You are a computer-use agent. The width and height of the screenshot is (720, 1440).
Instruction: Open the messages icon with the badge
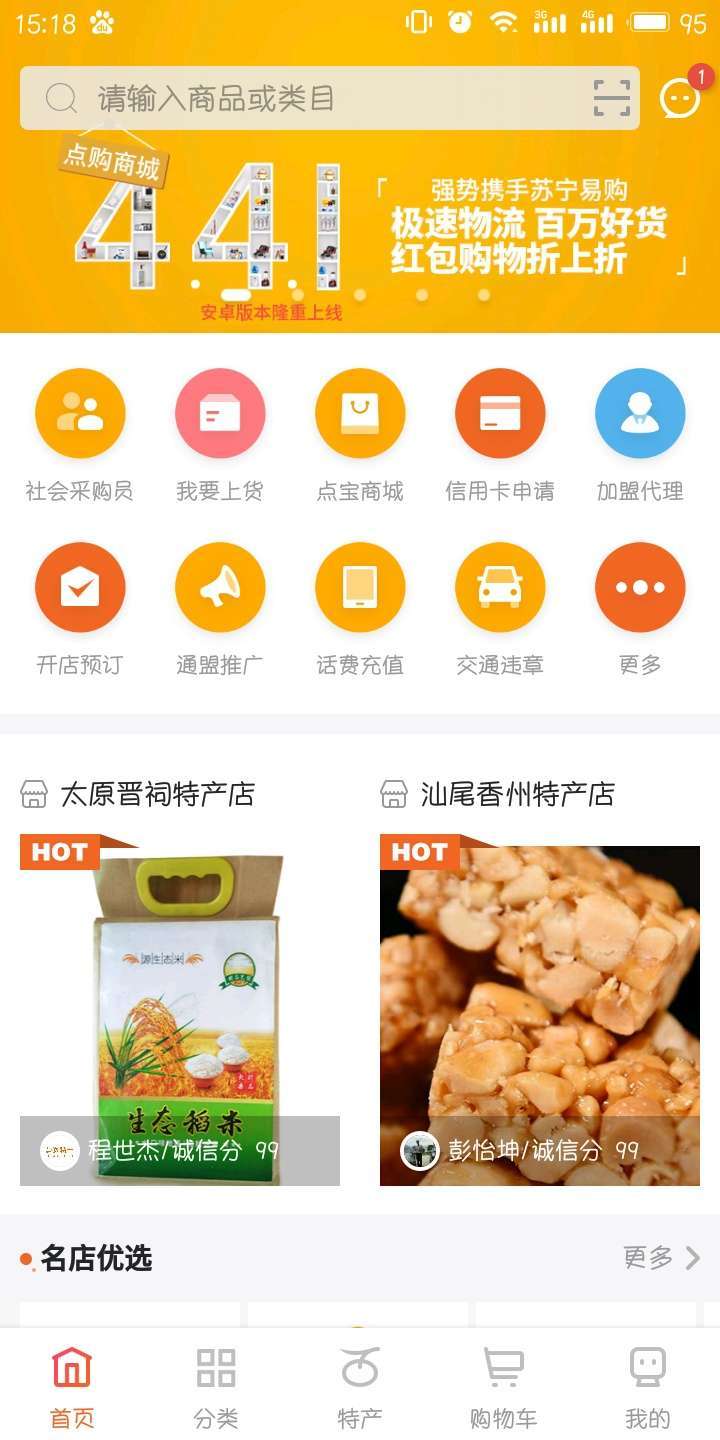point(681,97)
